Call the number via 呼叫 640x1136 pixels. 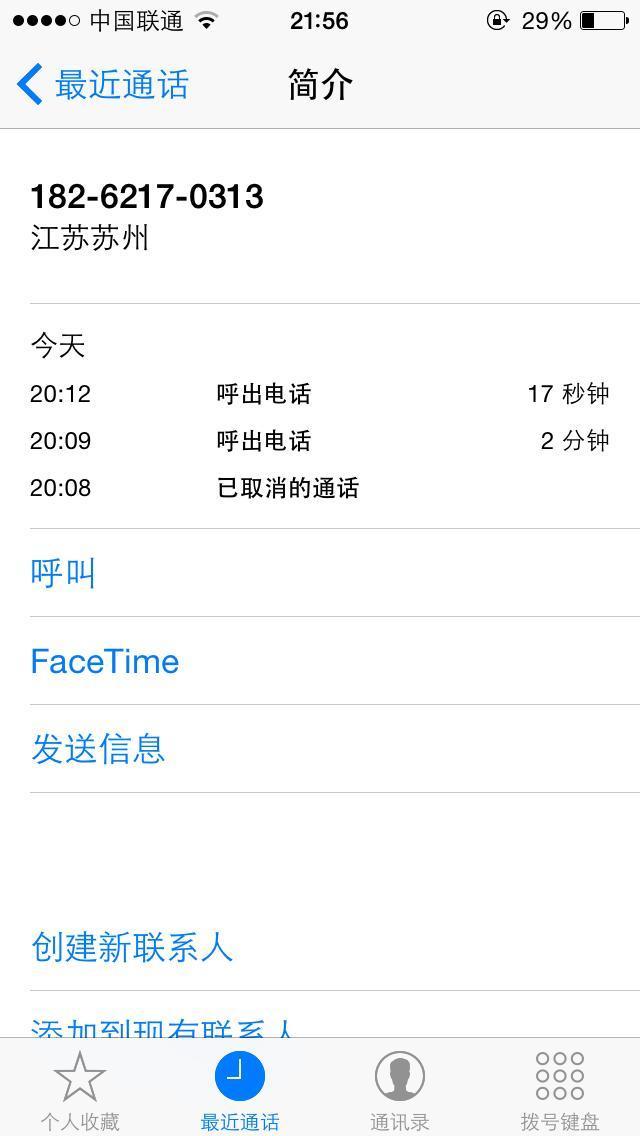(63, 573)
